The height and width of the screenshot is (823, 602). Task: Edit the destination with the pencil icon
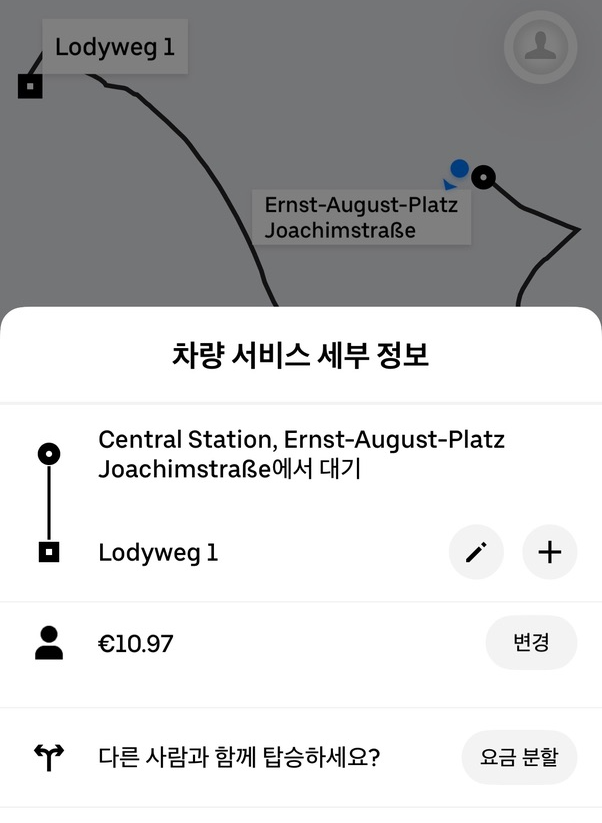pyautogui.click(x=476, y=552)
